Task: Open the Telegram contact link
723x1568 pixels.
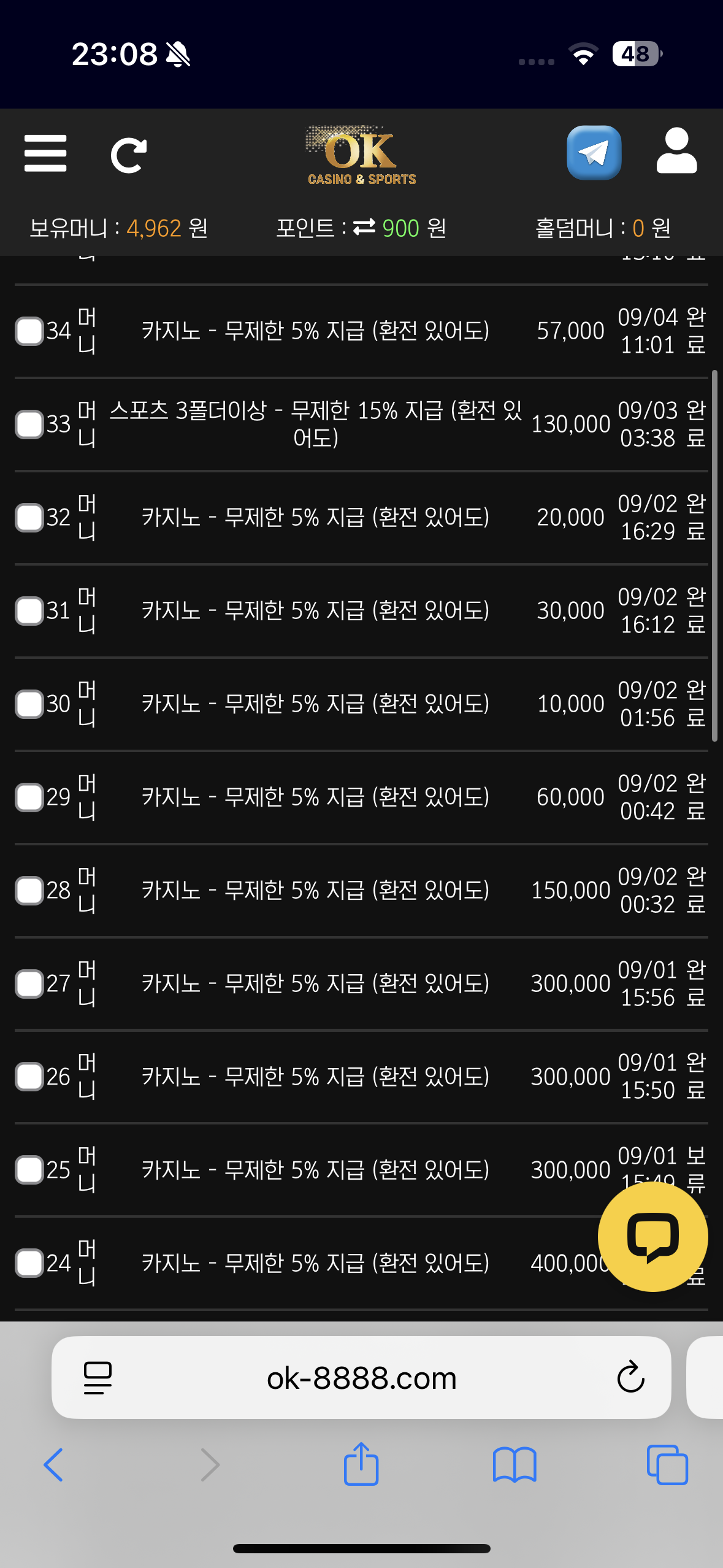Action: click(594, 153)
